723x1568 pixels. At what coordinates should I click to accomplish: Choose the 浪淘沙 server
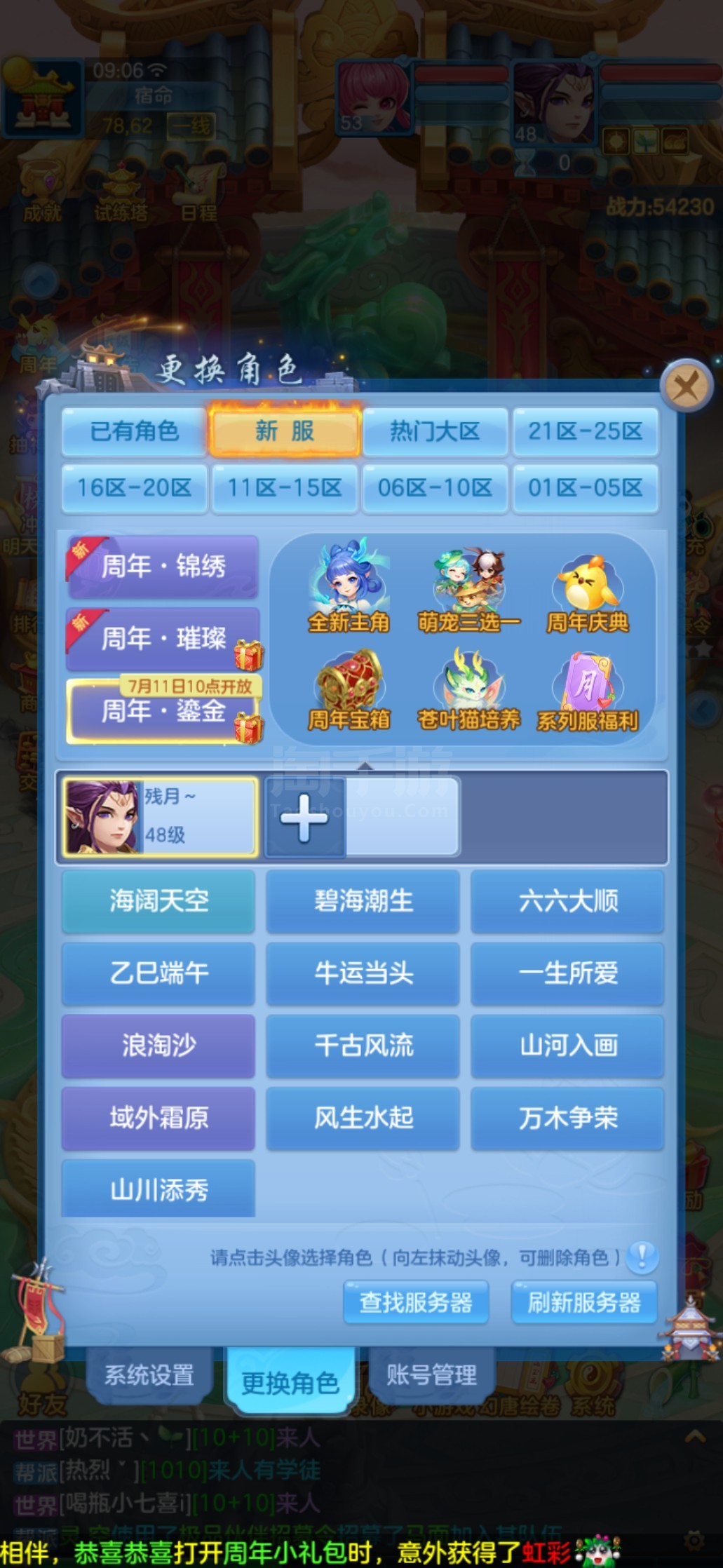click(158, 1046)
